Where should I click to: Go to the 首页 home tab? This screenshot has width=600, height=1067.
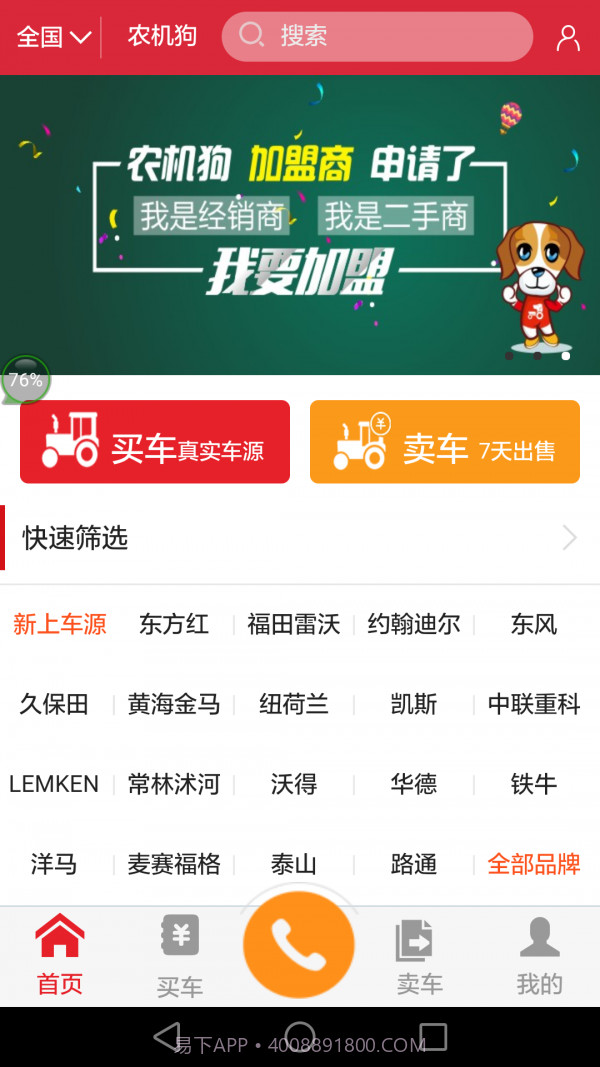point(60,957)
